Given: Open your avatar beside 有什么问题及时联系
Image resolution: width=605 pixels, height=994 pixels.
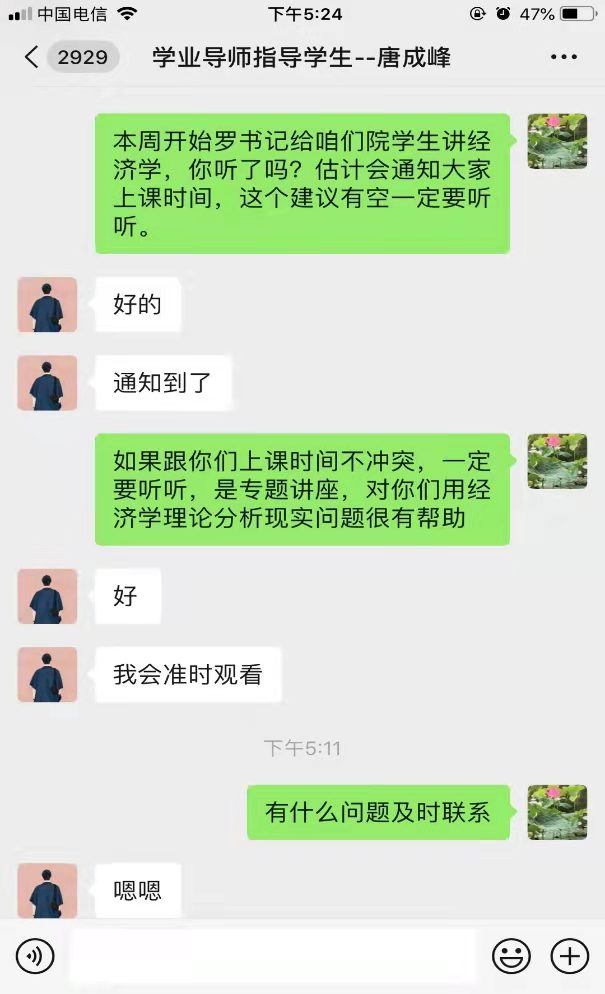Looking at the screenshot, I should coord(557,812).
